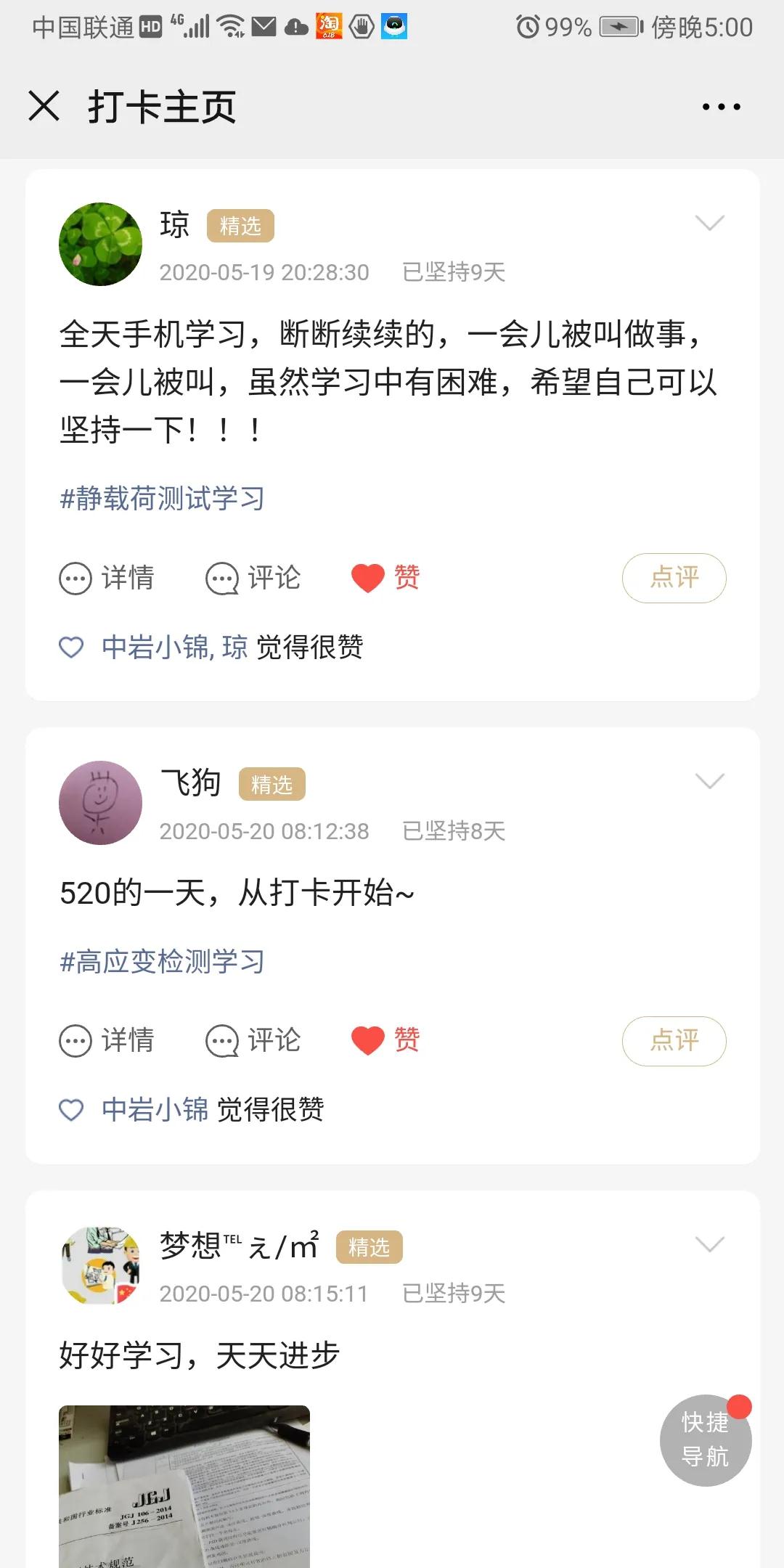Tap the 赞 heart on 琼's post
Screen dimensions: 784x1568
(385, 578)
